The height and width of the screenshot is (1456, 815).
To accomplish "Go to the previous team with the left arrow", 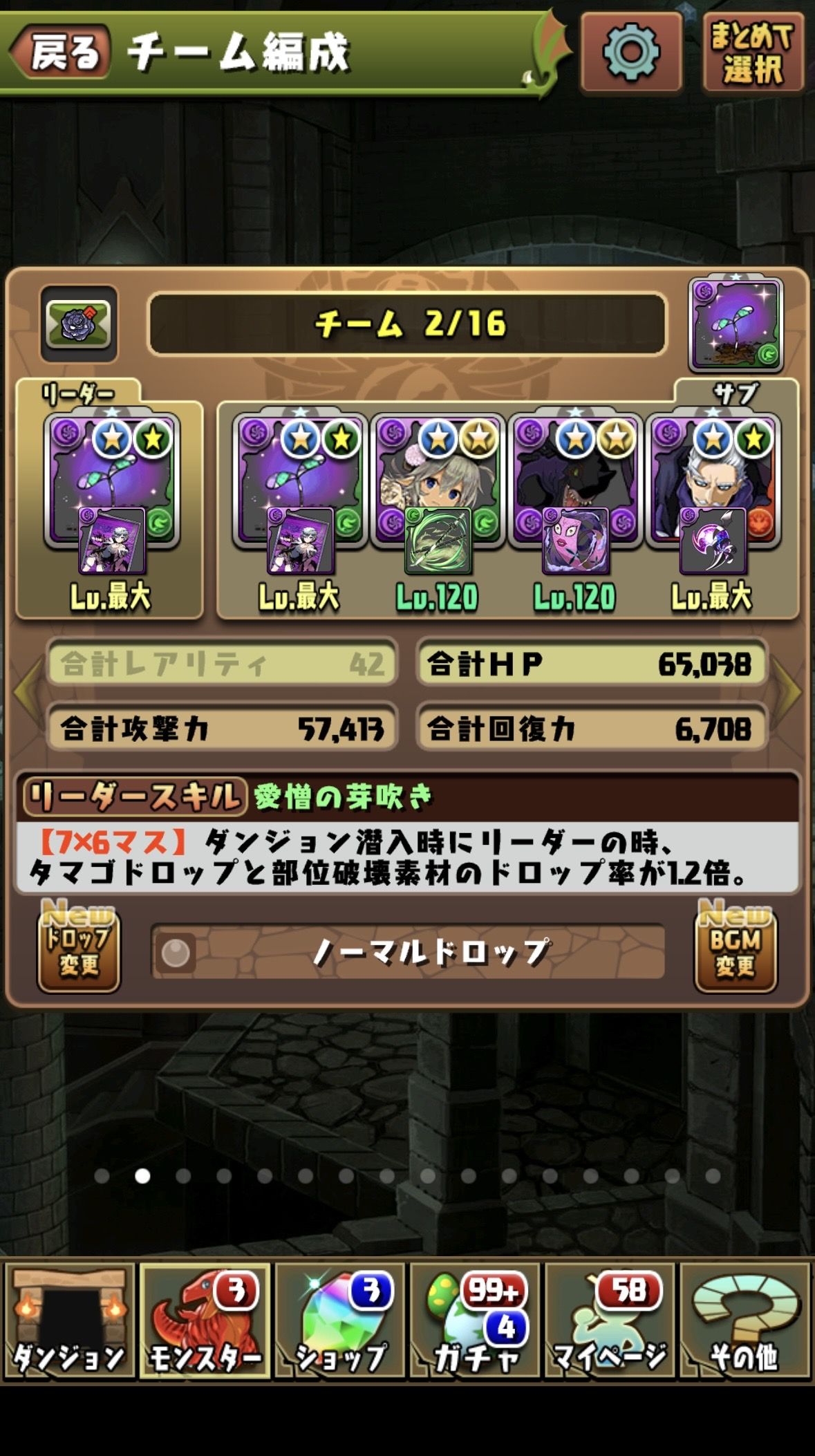I will pyautogui.click(x=28, y=690).
